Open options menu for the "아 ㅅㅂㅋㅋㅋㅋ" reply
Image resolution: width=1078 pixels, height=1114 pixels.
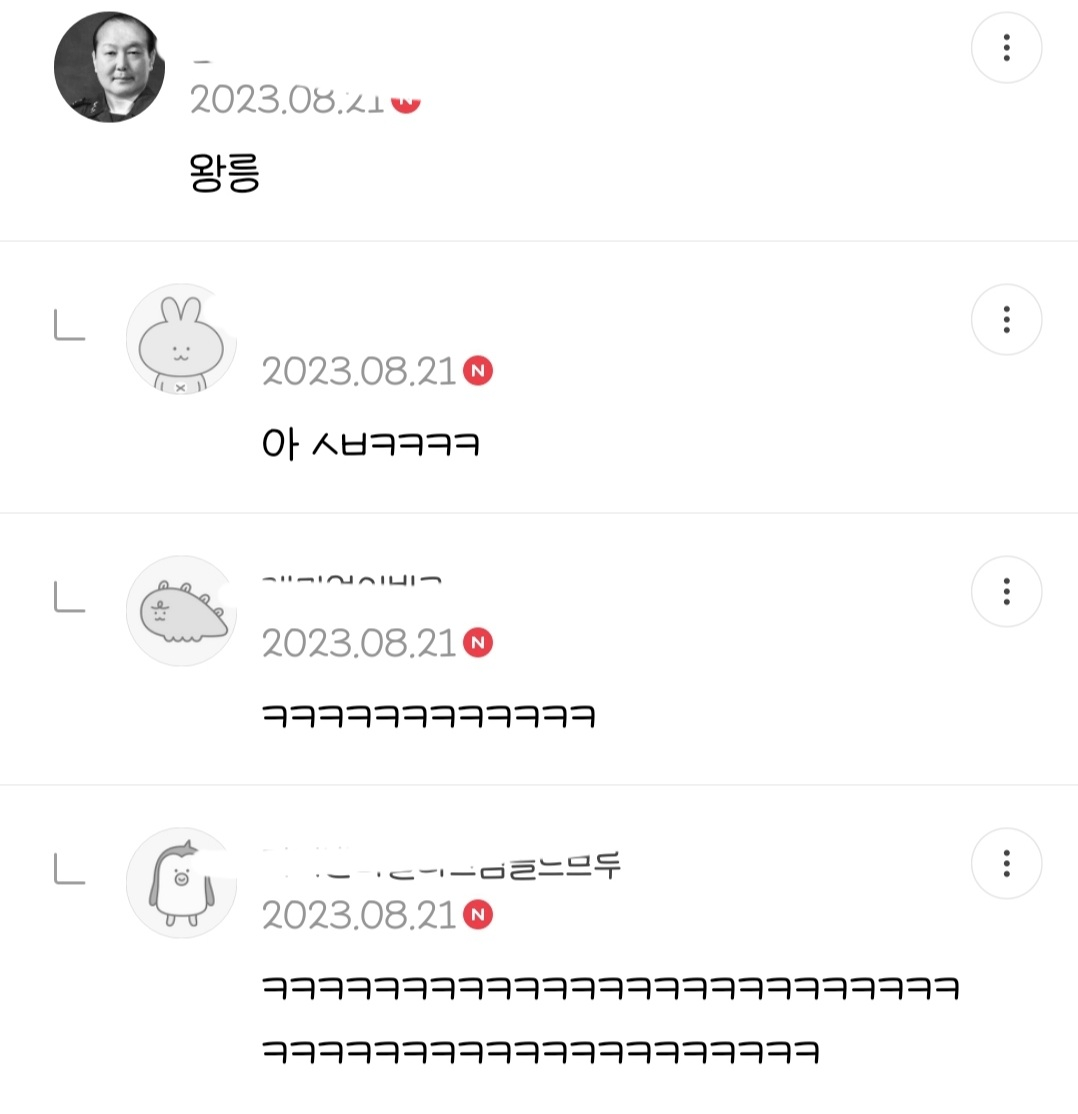(x=1006, y=320)
